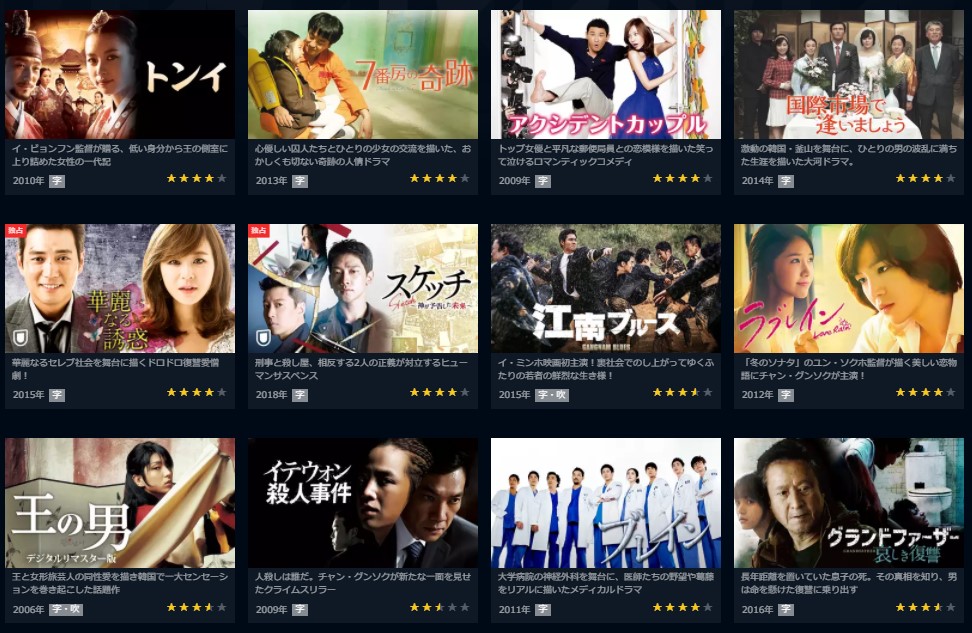
Task: Select ブレイン medical drama
Action: pyautogui.click(x=606, y=503)
